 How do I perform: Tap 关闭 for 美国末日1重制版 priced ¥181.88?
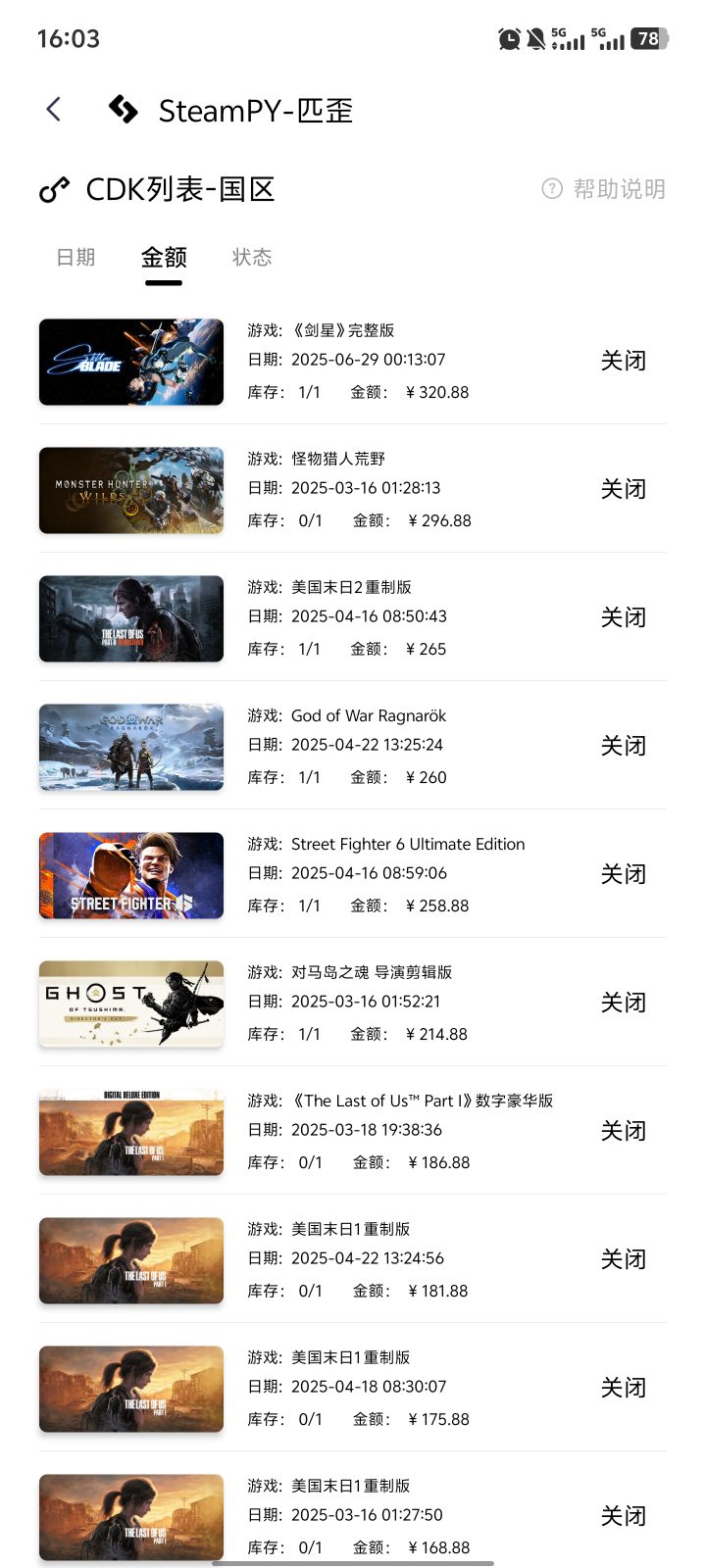[x=623, y=1259]
